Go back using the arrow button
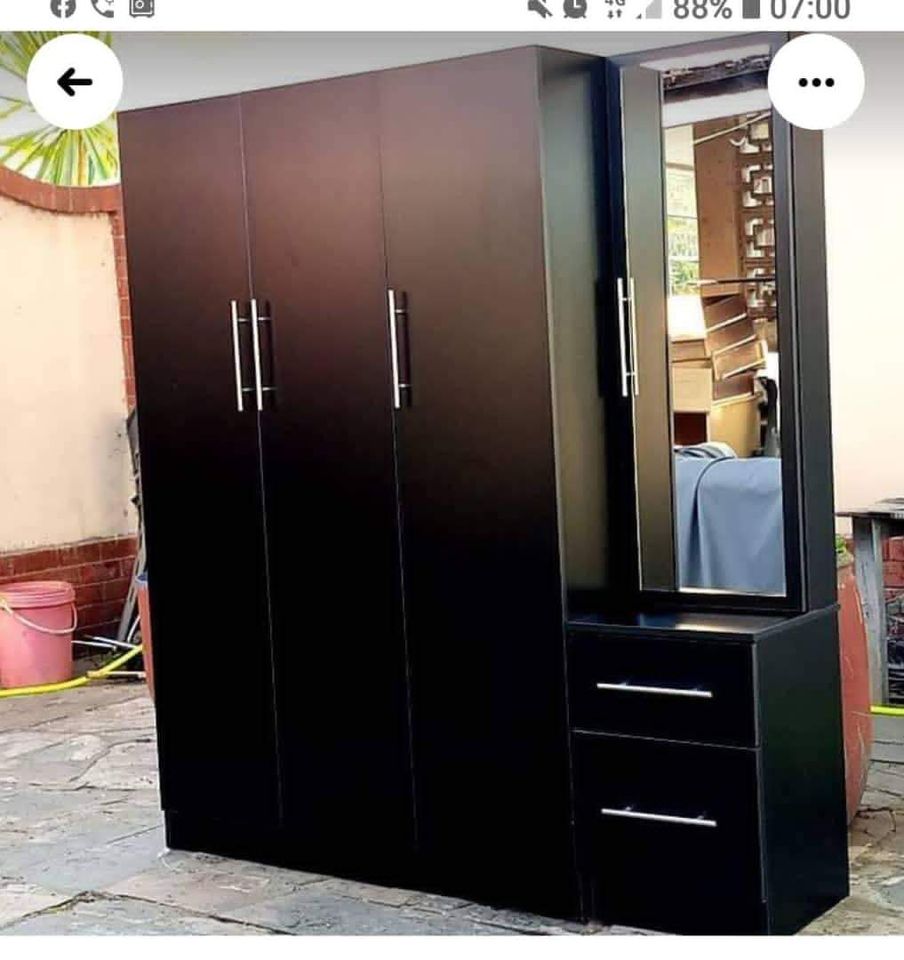 pos(75,82)
